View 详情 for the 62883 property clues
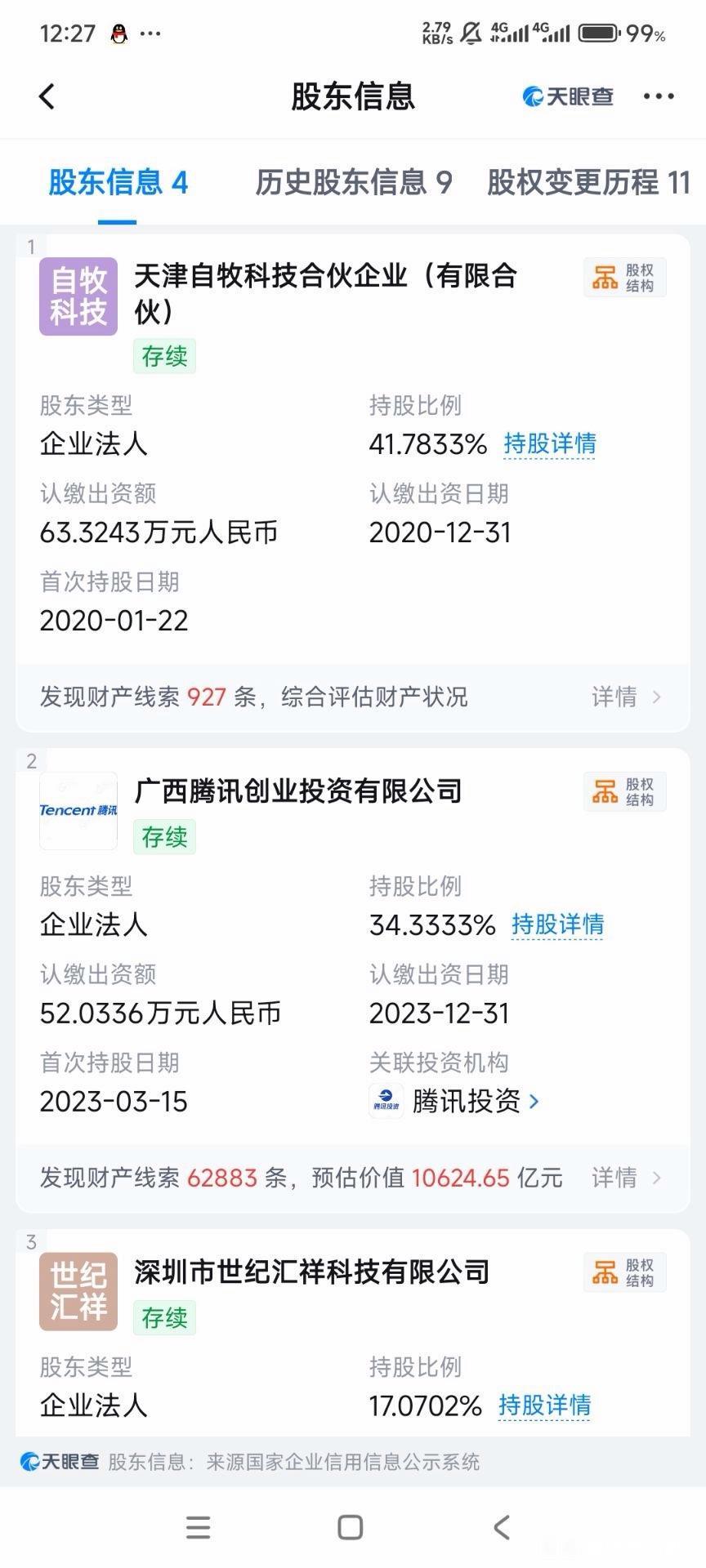This screenshot has height=1568, width=706. pos(625,1178)
